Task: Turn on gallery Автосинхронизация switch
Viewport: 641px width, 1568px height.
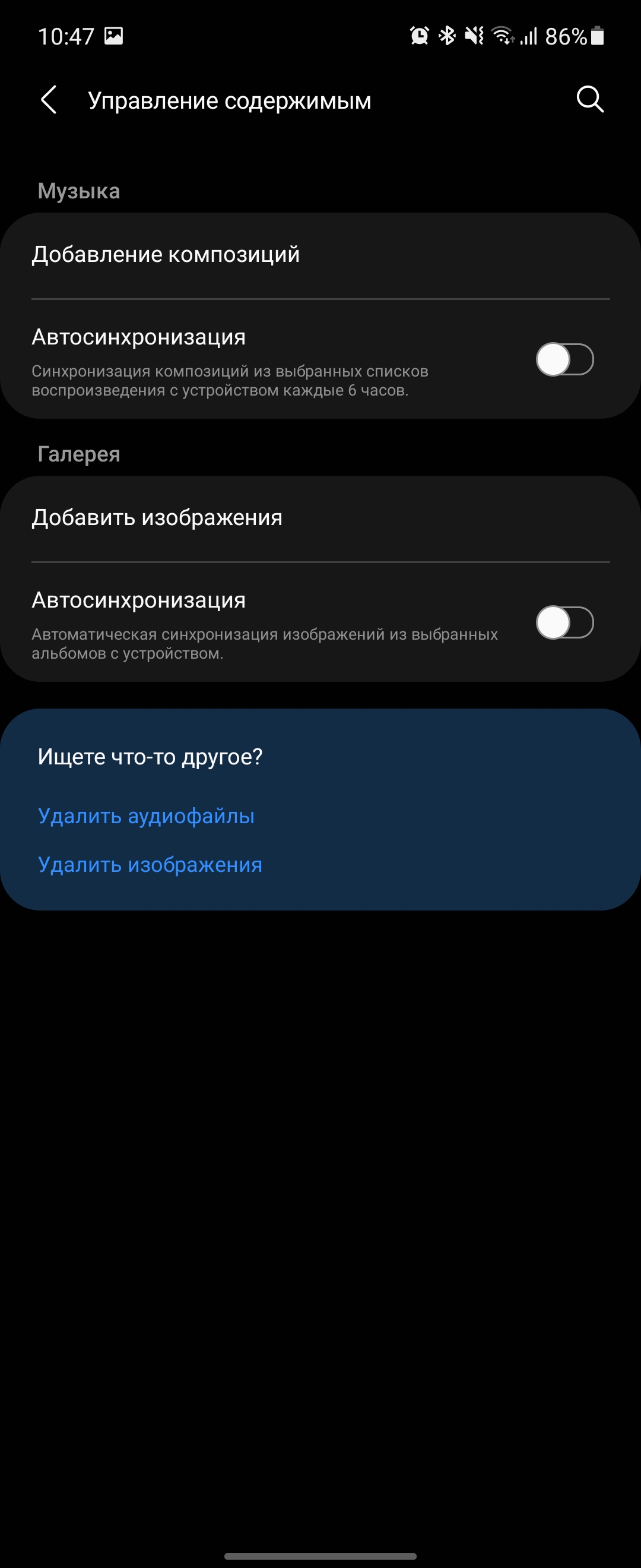Action: tap(564, 622)
